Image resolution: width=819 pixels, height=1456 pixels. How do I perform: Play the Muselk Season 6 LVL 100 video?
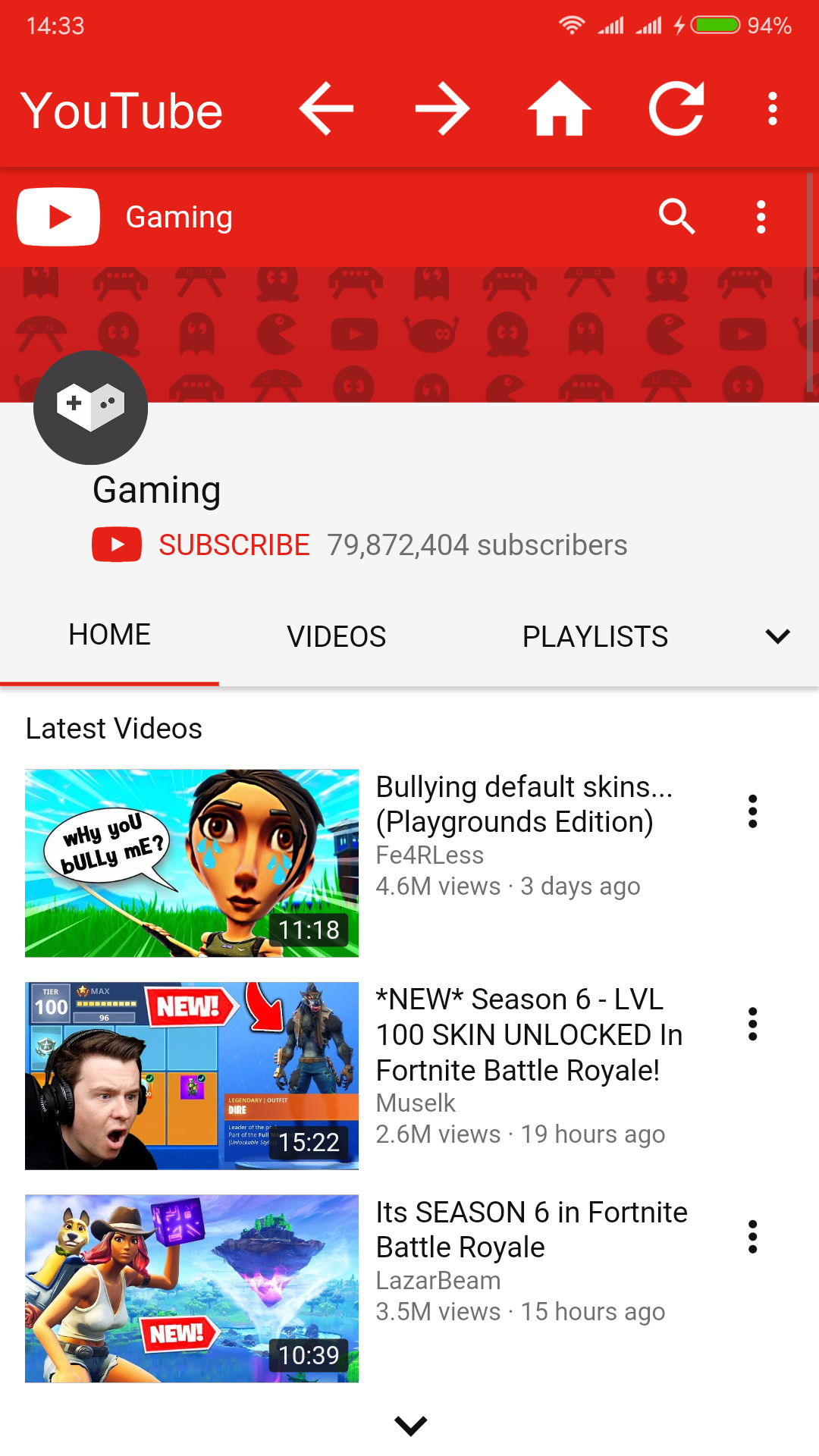pyautogui.click(x=192, y=1075)
